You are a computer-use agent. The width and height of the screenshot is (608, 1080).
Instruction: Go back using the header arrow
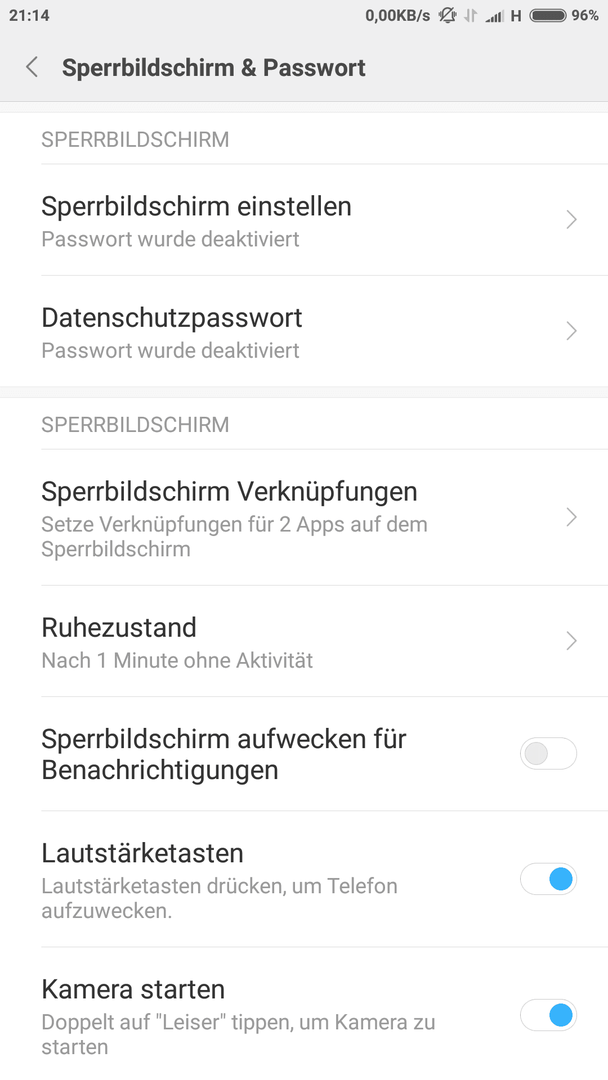click(x=32, y=68)
